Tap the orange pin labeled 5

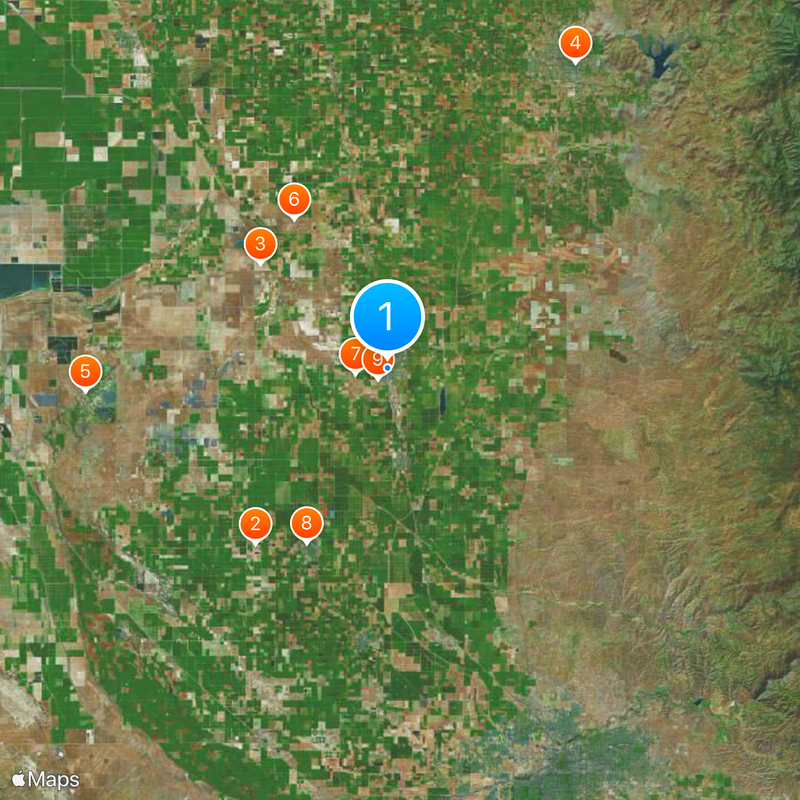(x=85, y=373)
